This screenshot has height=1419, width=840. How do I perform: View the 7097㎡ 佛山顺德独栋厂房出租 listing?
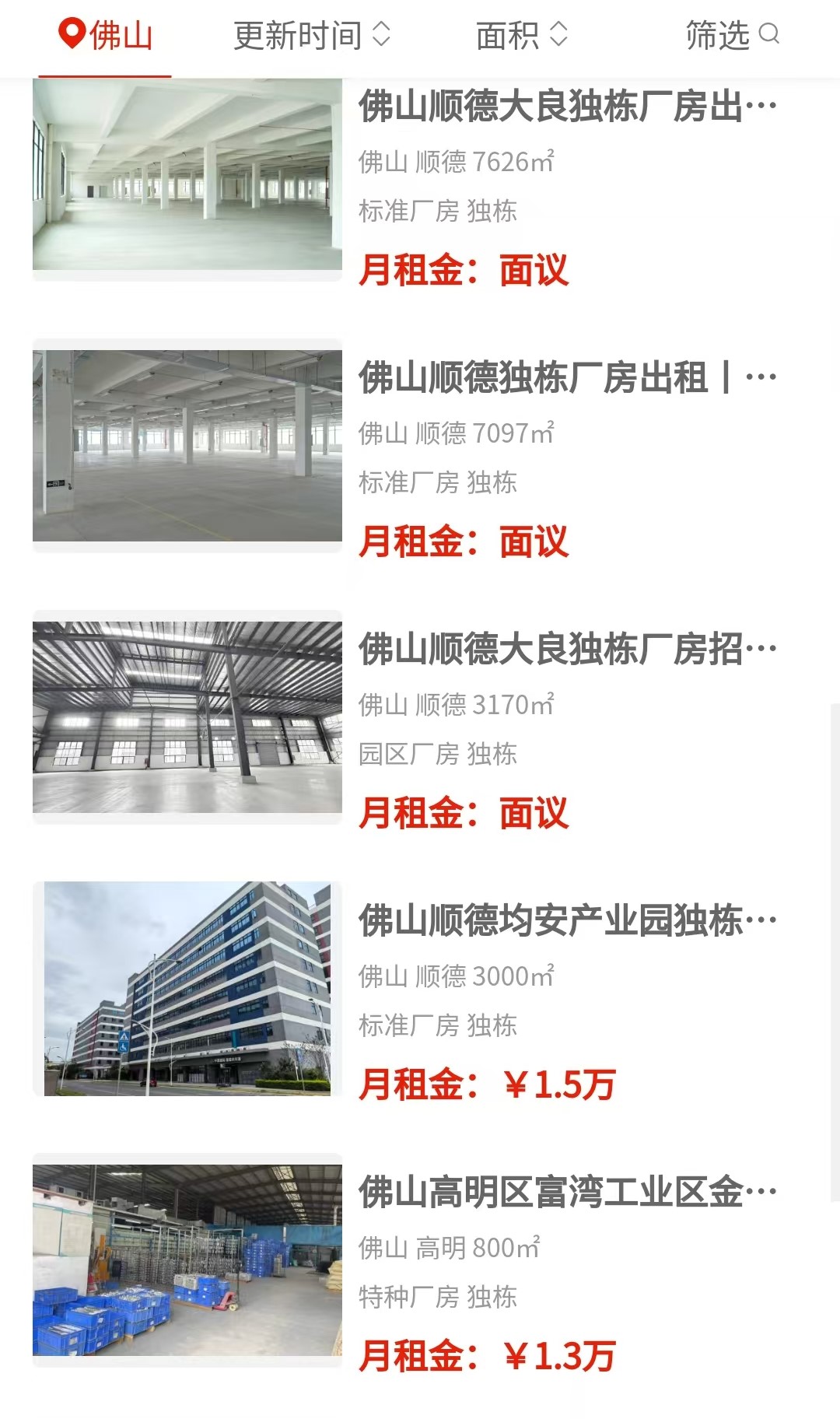tap(566, 378)
